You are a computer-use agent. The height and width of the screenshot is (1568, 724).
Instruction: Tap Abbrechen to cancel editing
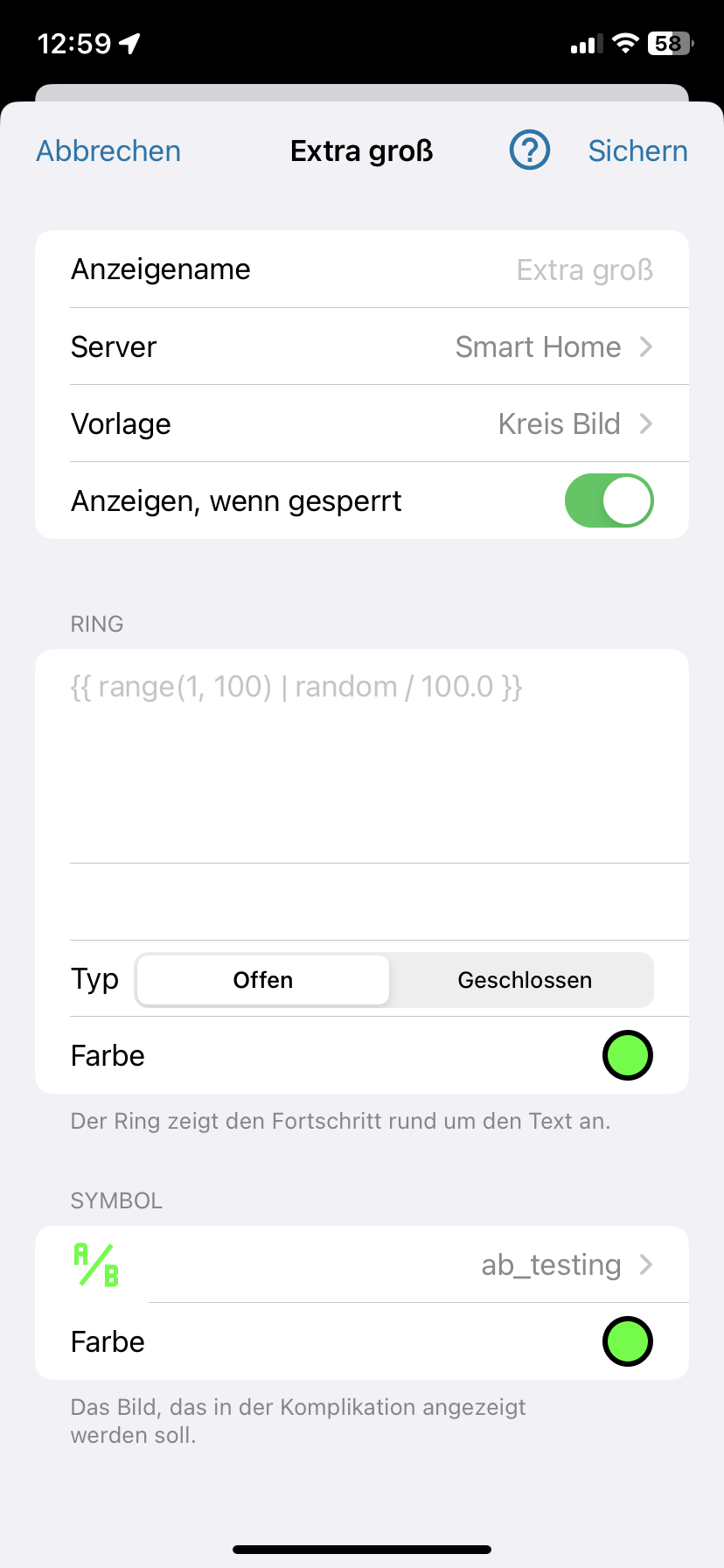[108, 150]
